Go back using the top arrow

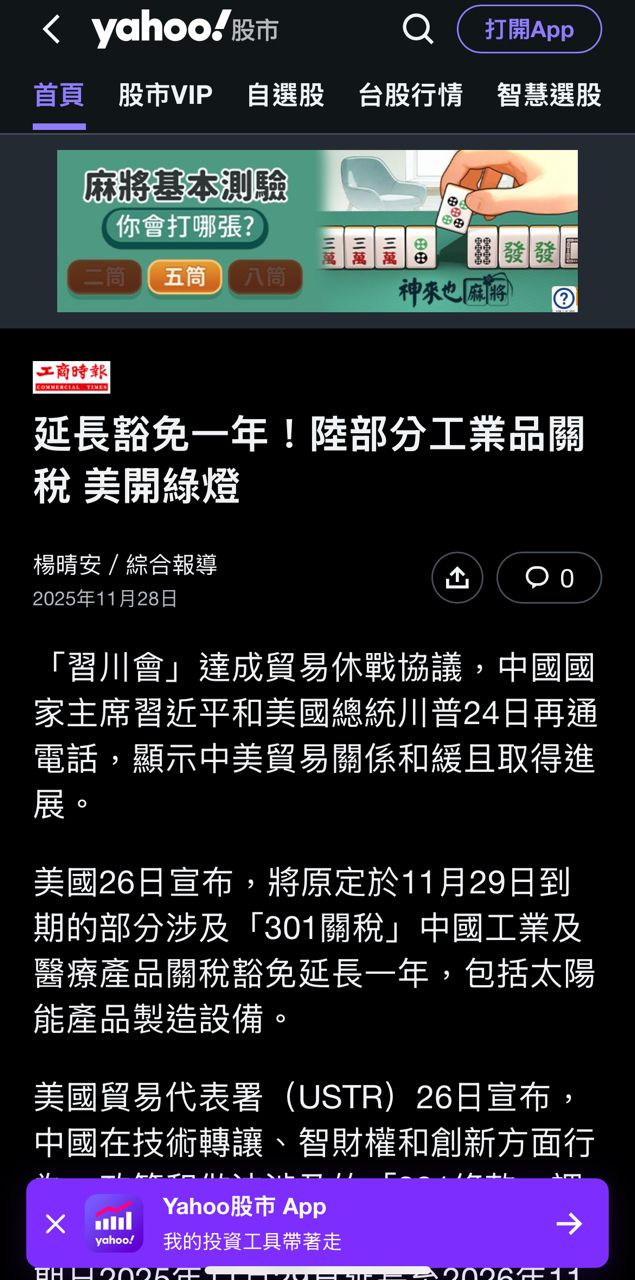click(51, 30)
